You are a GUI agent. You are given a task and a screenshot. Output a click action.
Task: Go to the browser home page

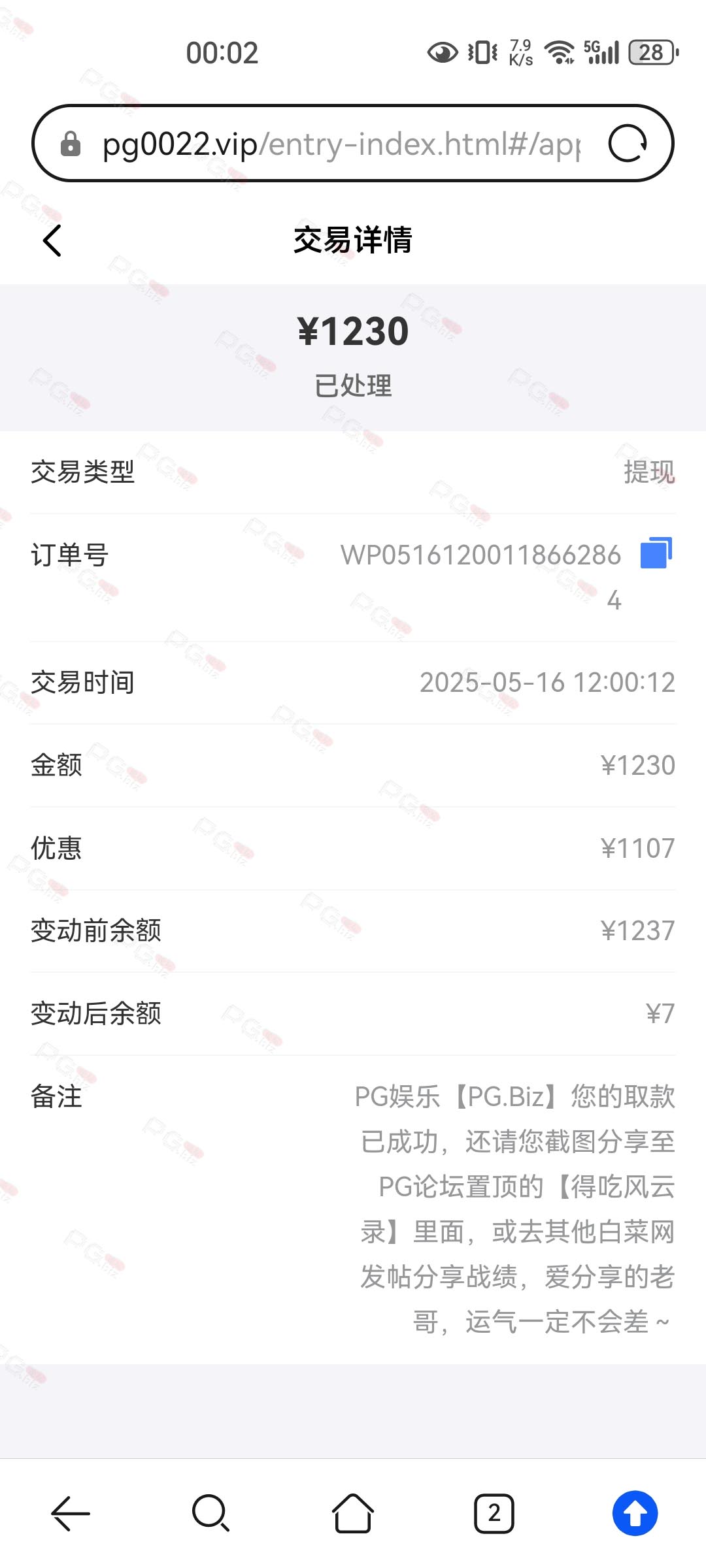[x=353, y=1513]
